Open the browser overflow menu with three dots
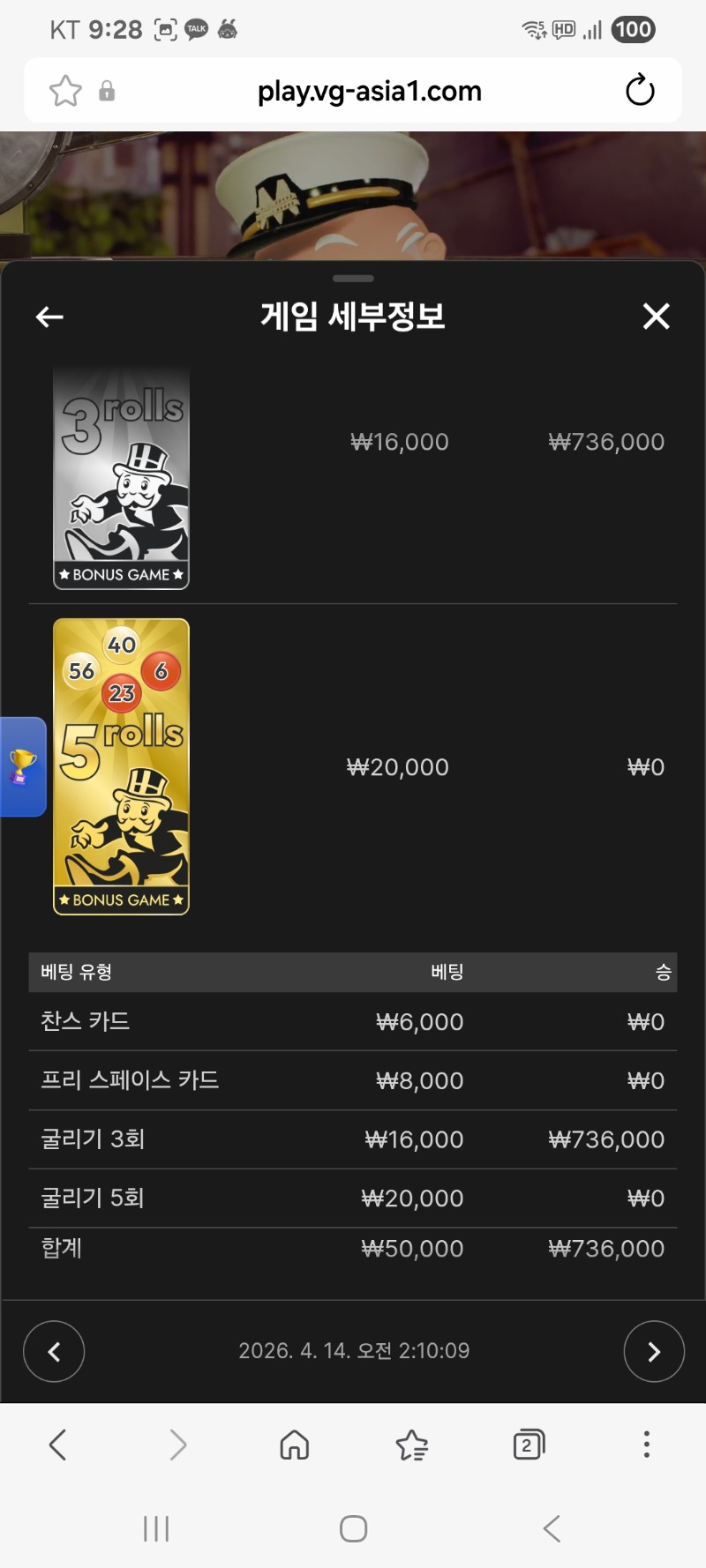The height and width of the screenshot is (1568, 706). click(646, 1444)
